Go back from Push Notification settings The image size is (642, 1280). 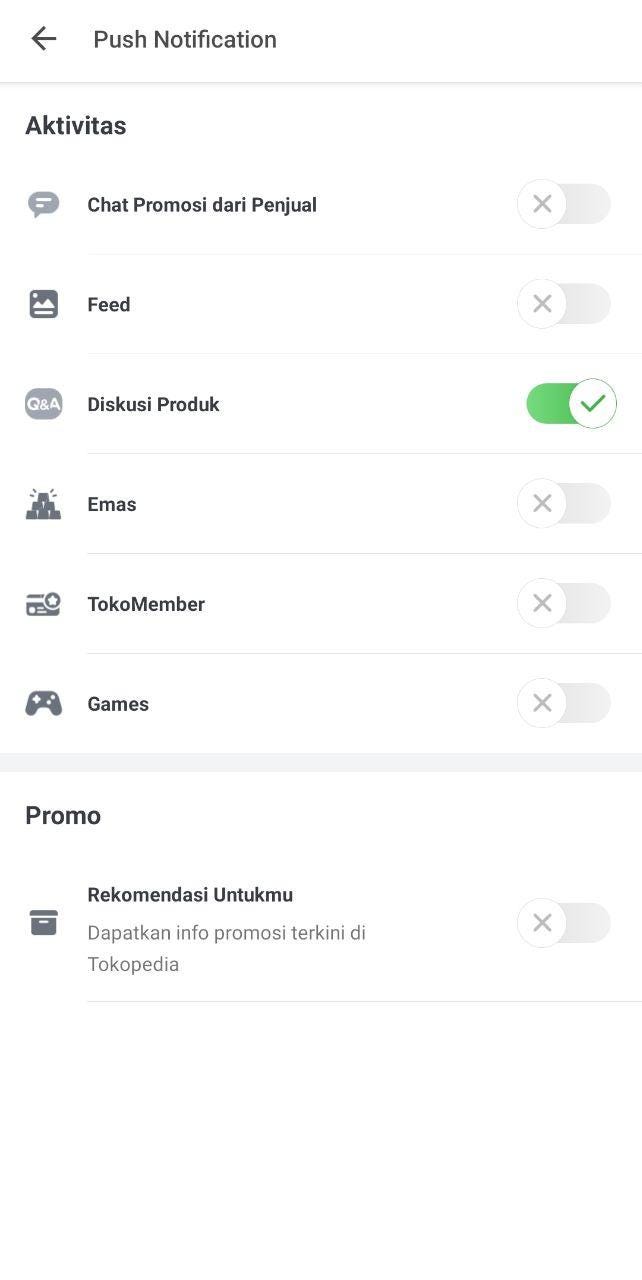point(44,39)
